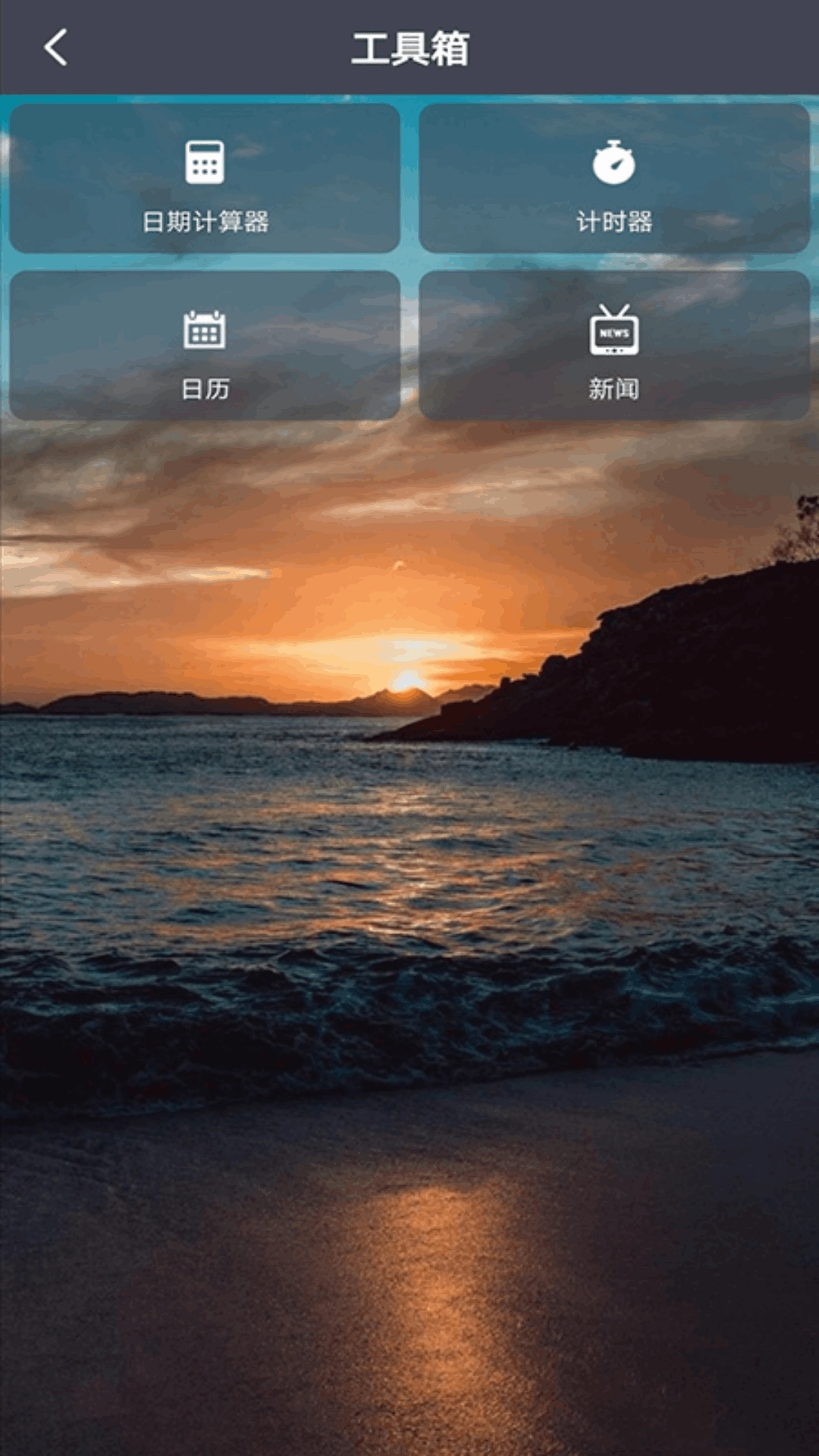819x1456 pixels.
Task: Open the 日期计算器 date calculator tool
Action: point(205,179)
